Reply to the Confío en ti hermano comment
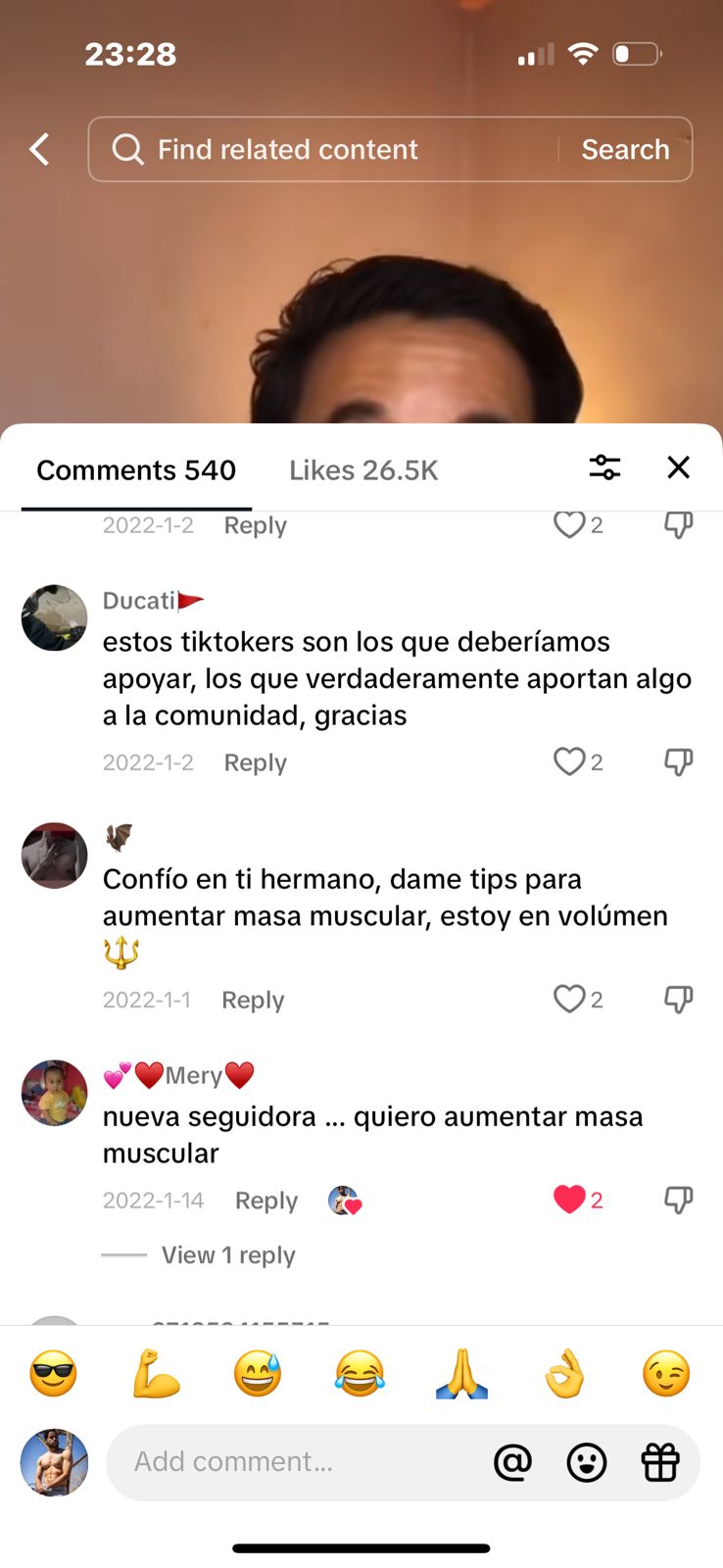723x1568 pixels. point(253,1000)
